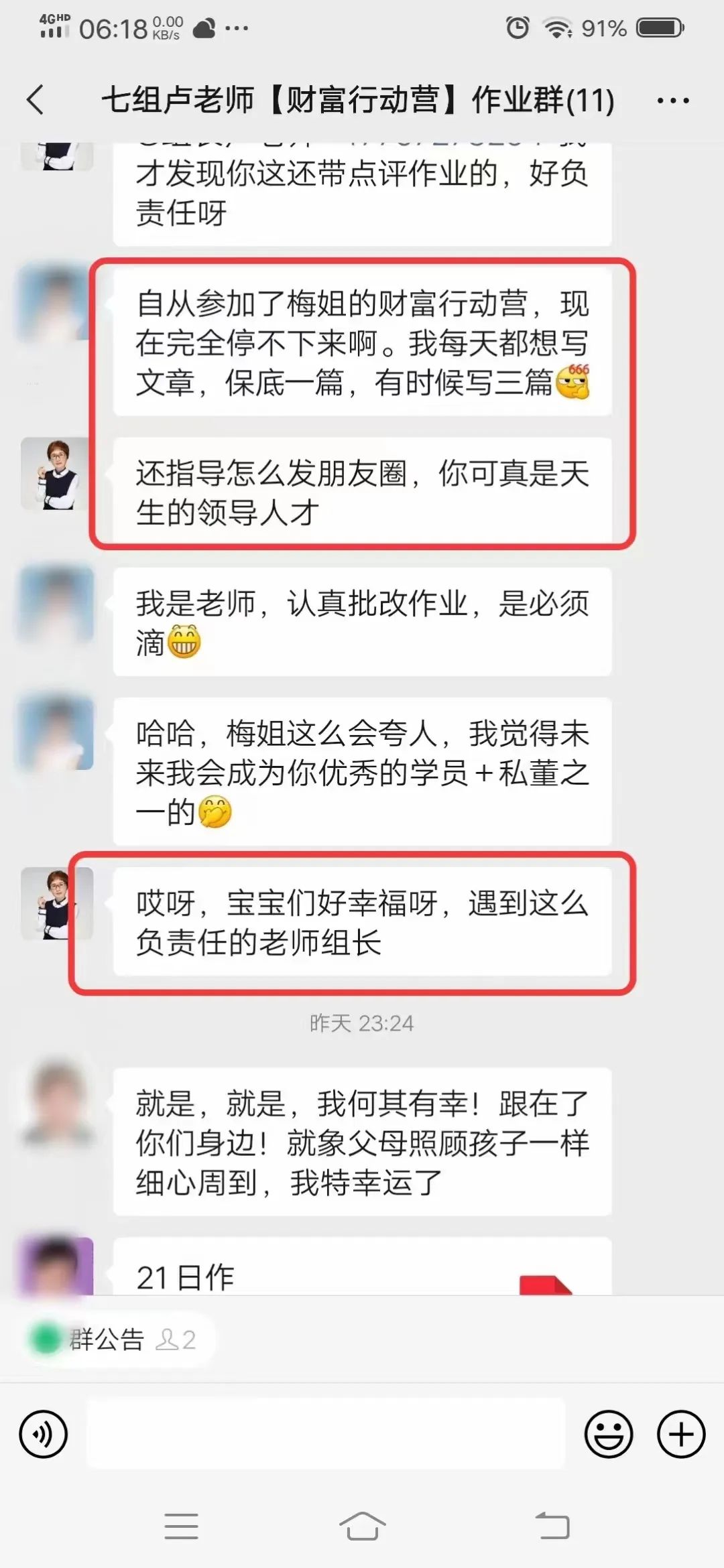Open the 21日作 file message
Image resolution: width=724 pixels, height=1568 pixels.
[362, 1268]
